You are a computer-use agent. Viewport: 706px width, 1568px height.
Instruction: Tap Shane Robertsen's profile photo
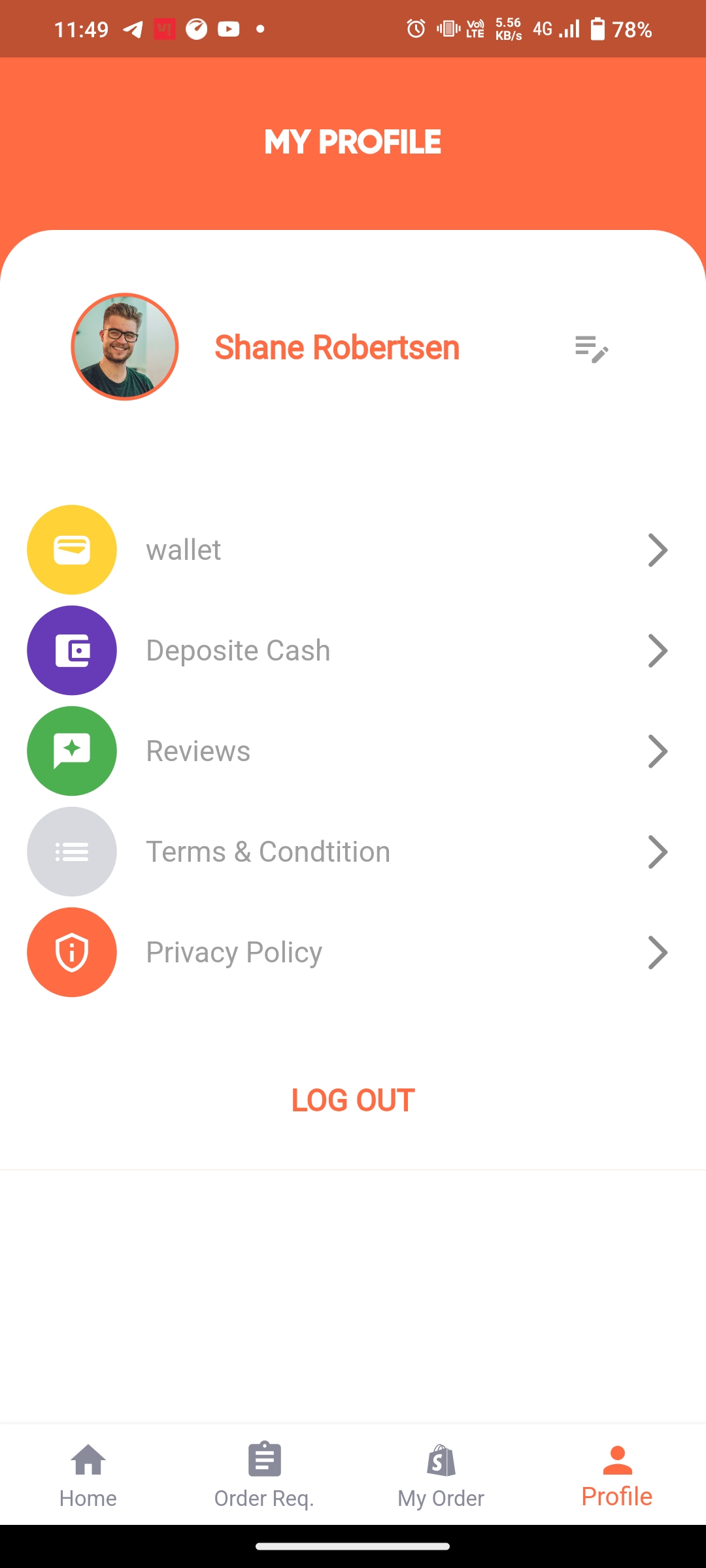125,347
